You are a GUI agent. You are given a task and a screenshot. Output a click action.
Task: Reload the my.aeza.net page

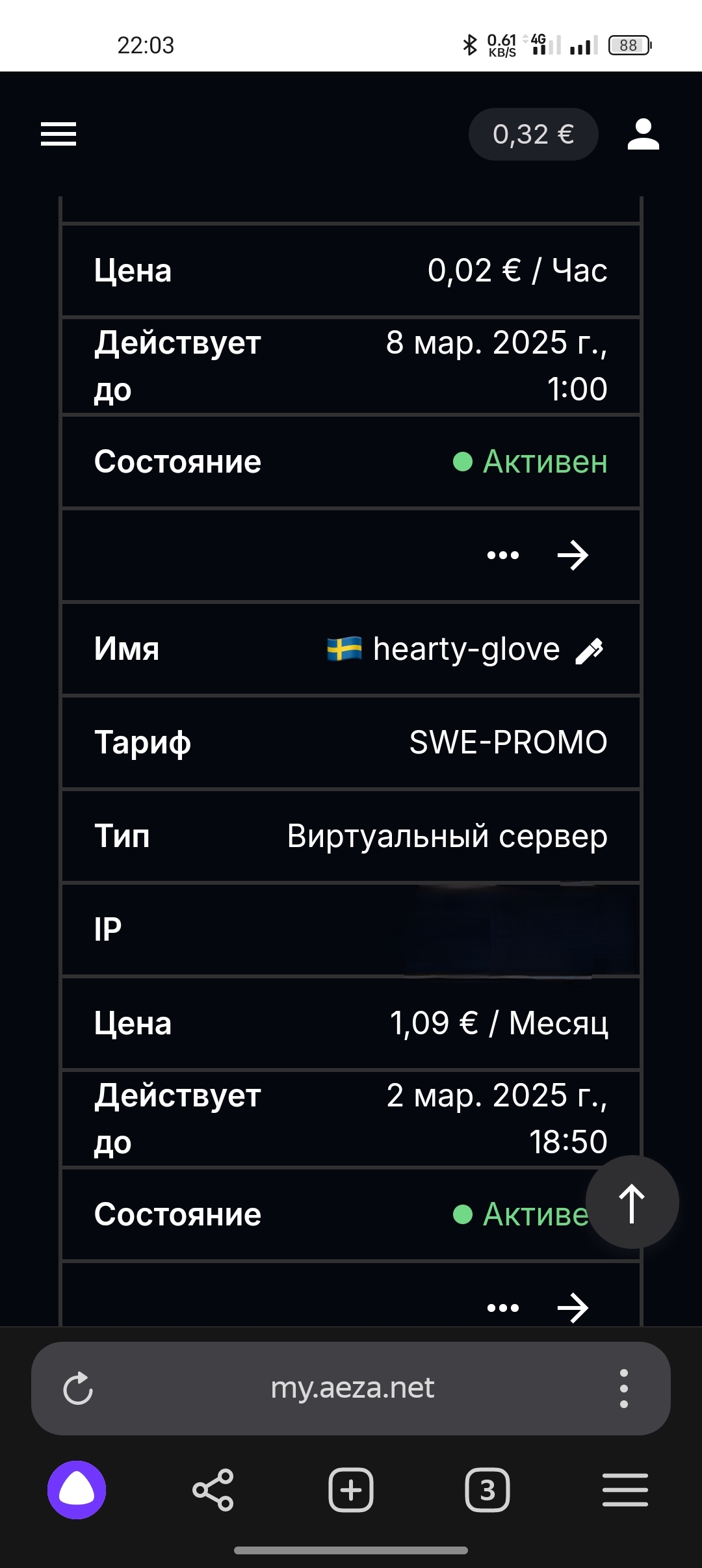[78, 1389]
